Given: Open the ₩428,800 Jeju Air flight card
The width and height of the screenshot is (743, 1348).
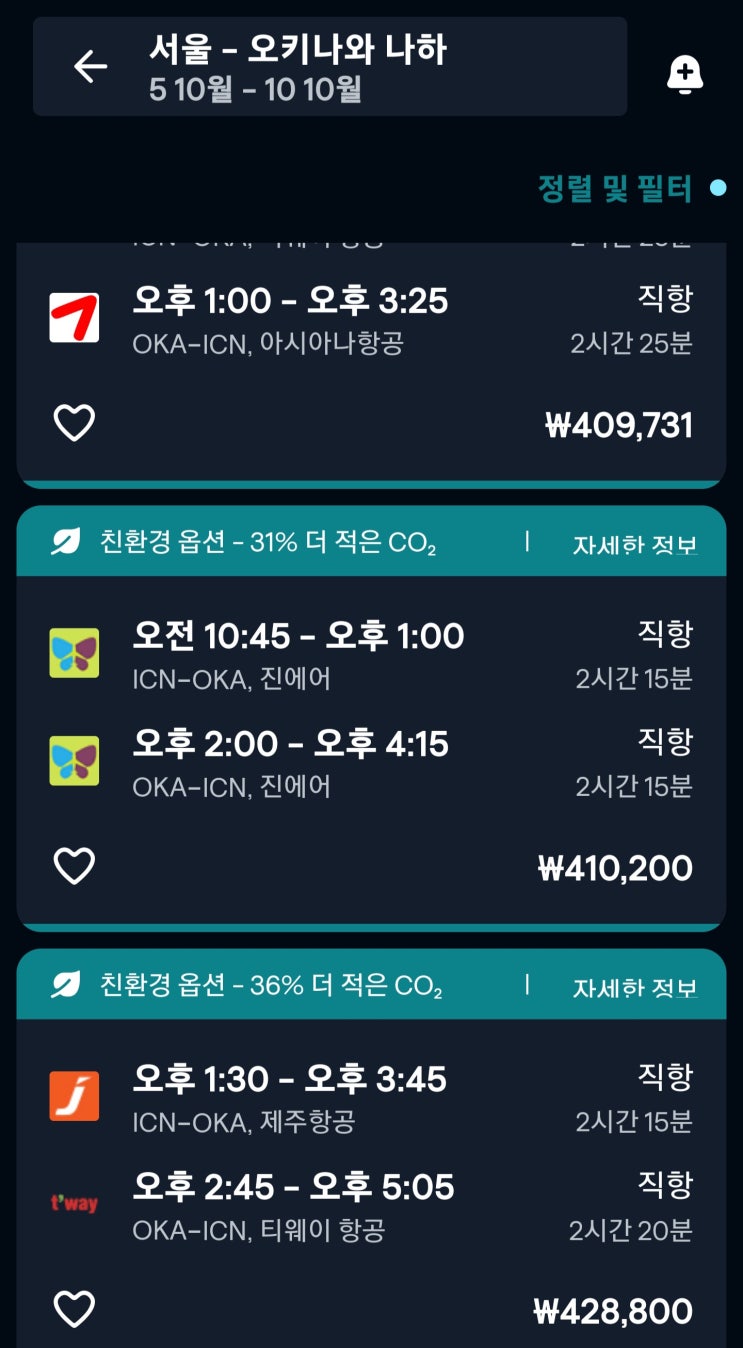Looking at the screenshot, I should pos(371,1183).
